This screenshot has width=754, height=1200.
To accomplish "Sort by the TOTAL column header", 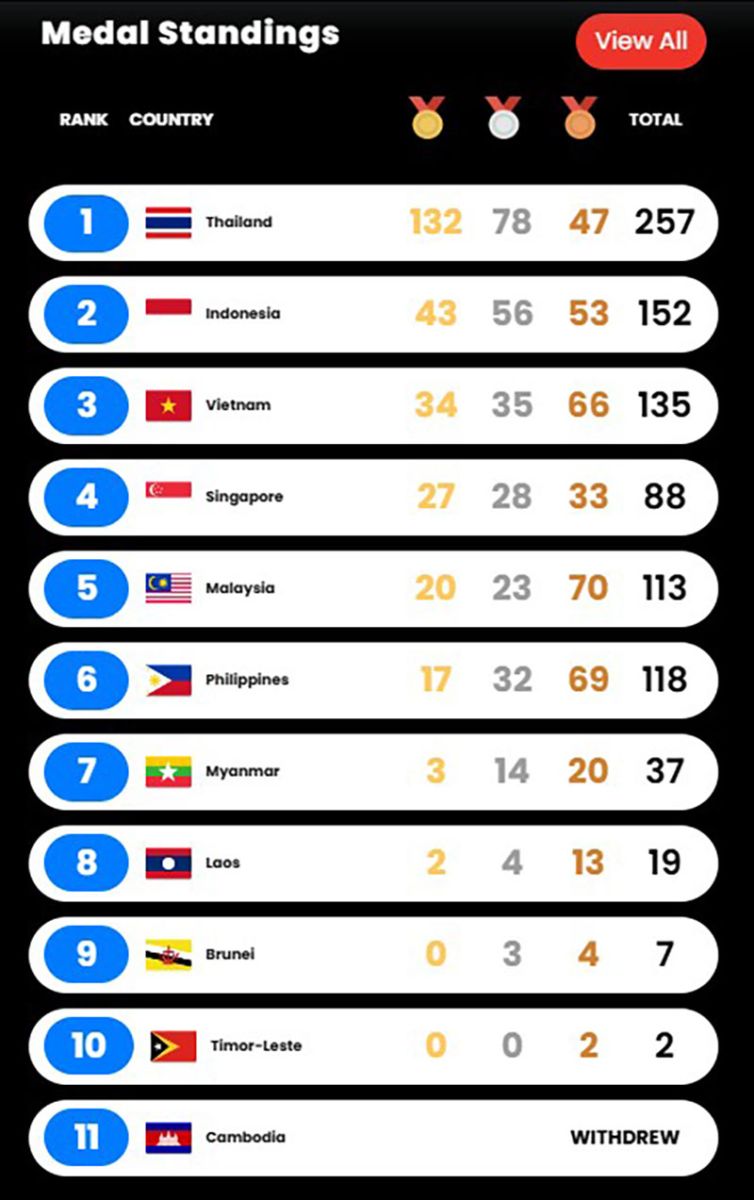I will pyautogui.click(x=657, y=120).
